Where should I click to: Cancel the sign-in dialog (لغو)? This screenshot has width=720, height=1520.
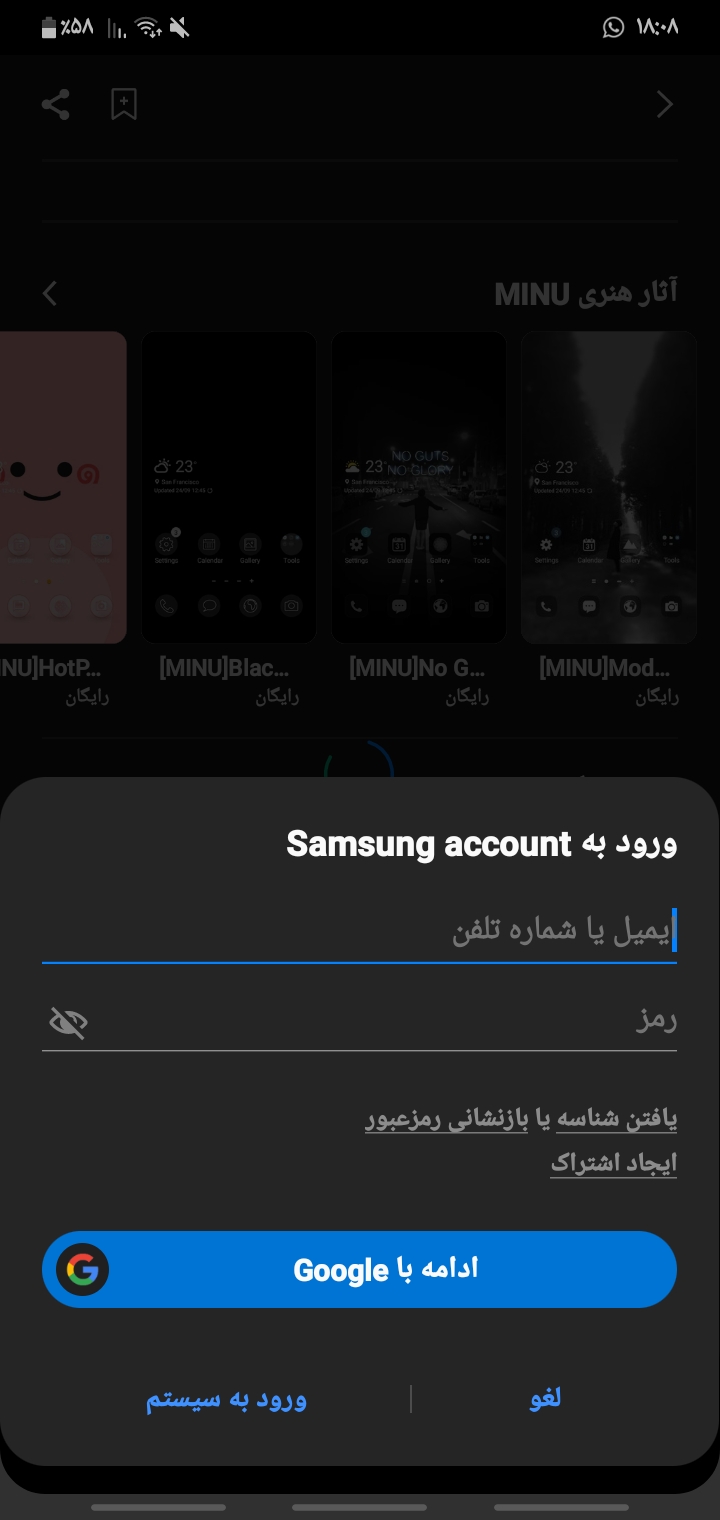point(545,1398)
